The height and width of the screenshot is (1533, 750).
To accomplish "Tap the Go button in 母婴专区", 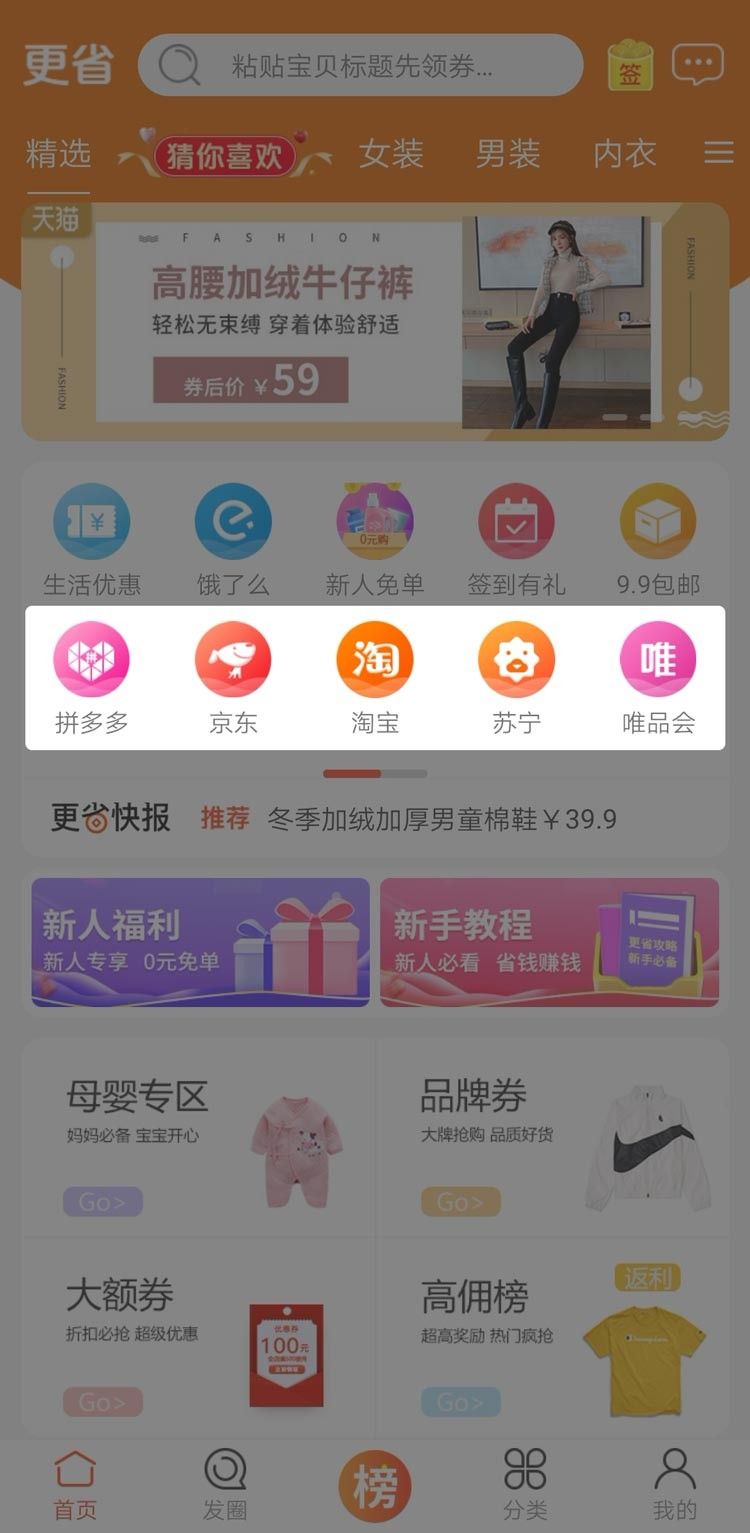I will (103, 1202).
